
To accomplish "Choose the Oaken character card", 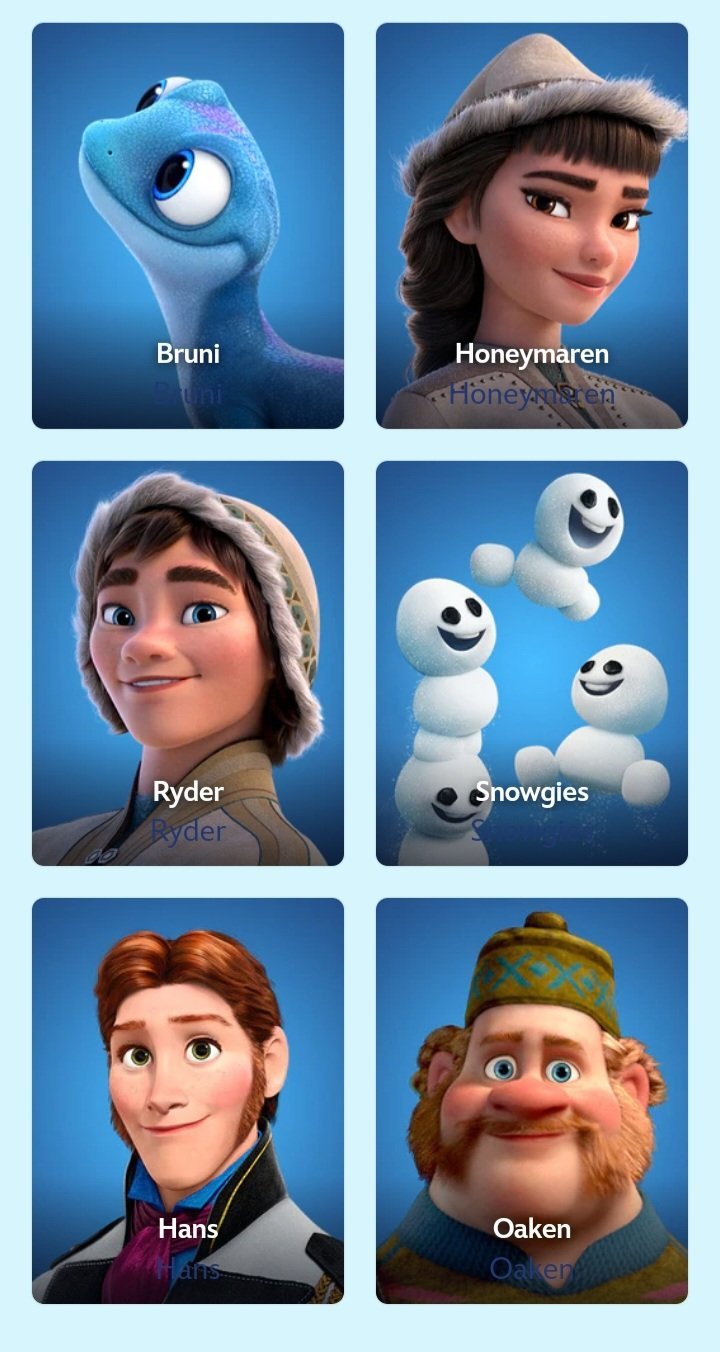I will (x=532, y=1100).
